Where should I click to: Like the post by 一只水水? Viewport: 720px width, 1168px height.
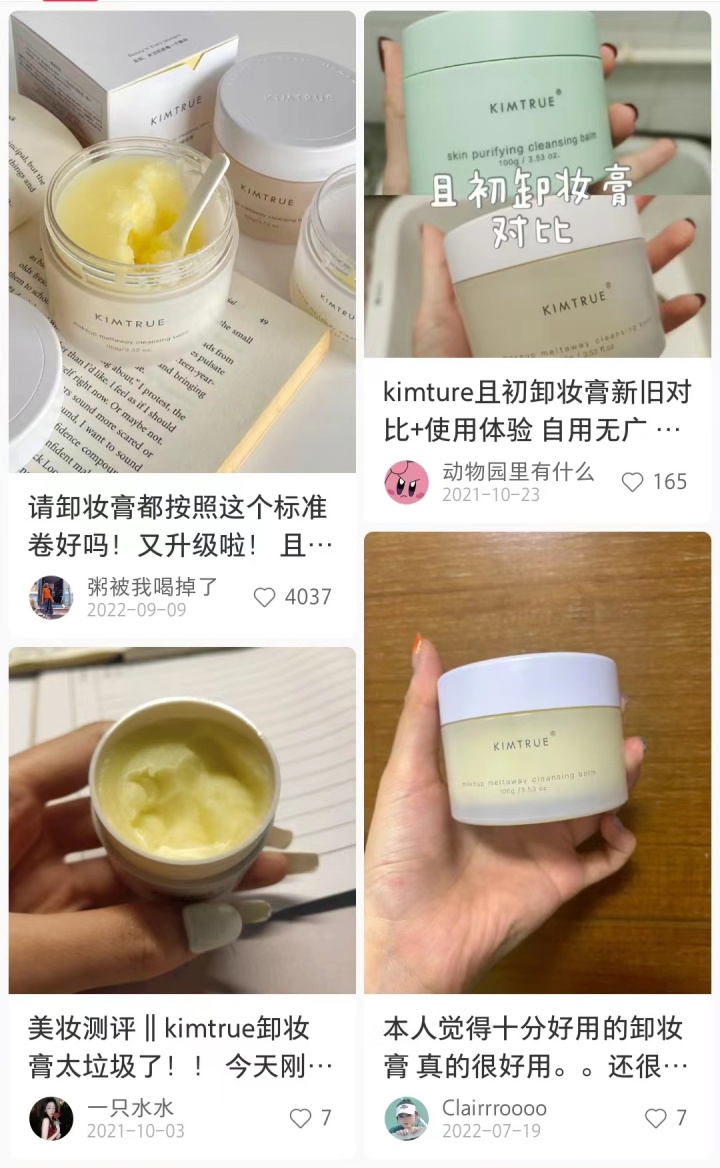click(300, 1118)
